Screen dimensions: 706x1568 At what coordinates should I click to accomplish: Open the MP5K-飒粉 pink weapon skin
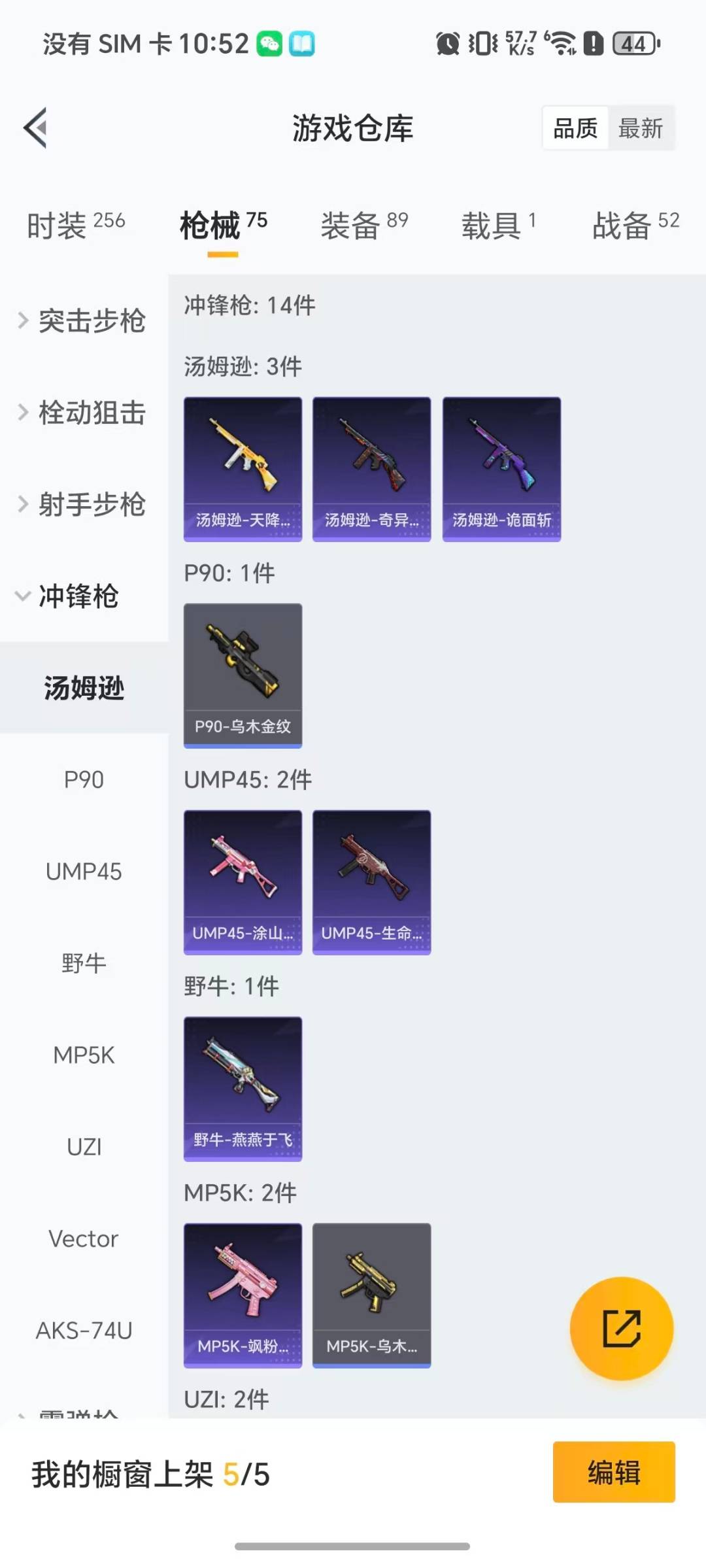pyautogui.click(x=243, y=1295)
